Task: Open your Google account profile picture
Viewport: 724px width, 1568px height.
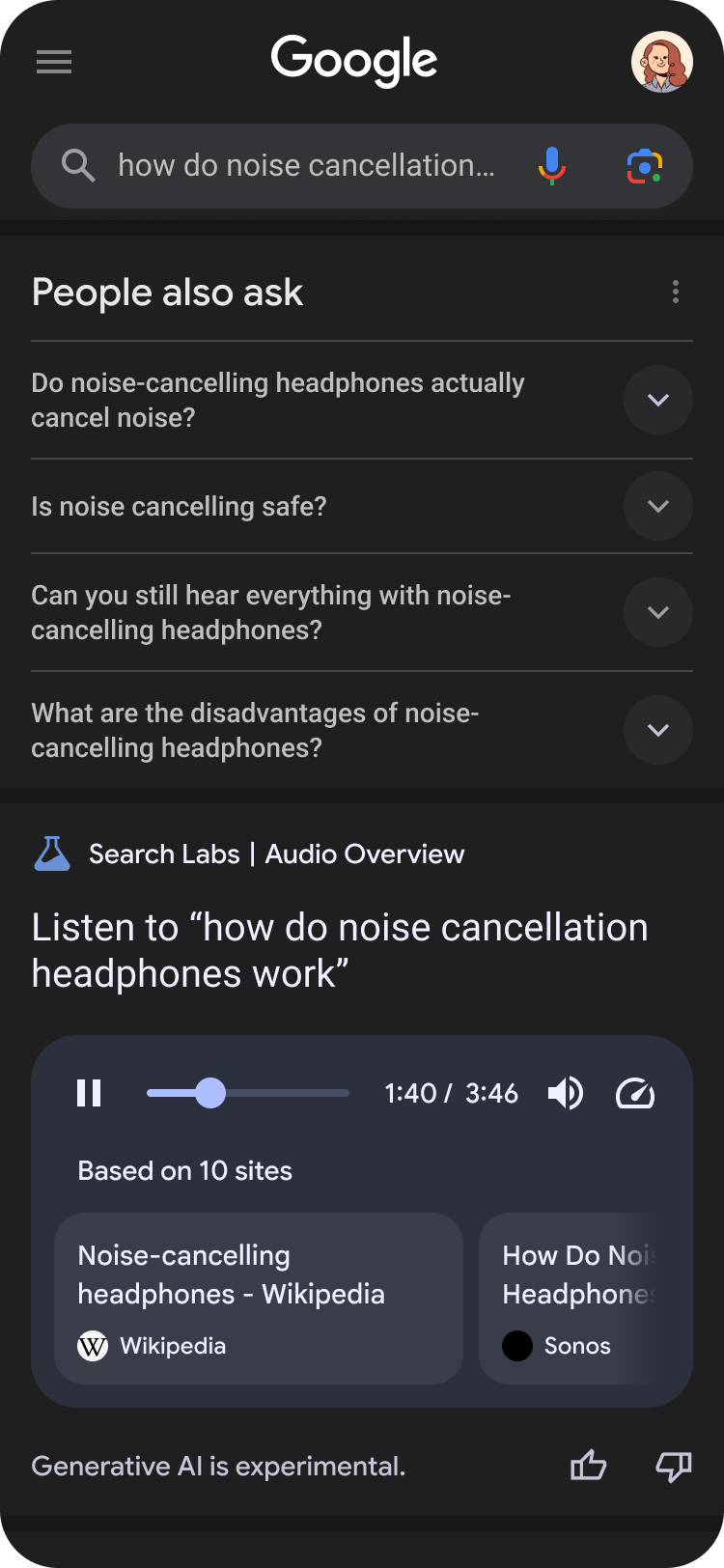Action: tap(661, 61)
